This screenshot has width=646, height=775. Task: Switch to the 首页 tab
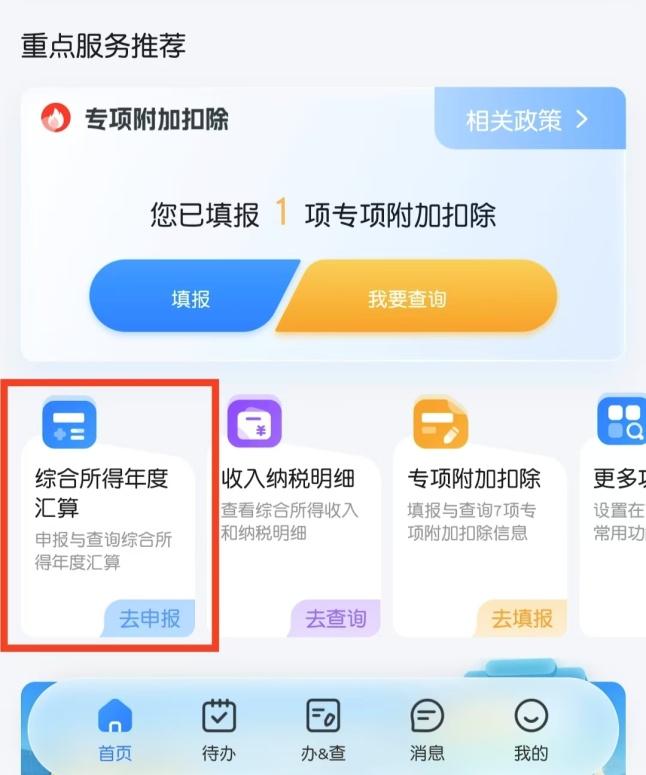tap(115, 731)
